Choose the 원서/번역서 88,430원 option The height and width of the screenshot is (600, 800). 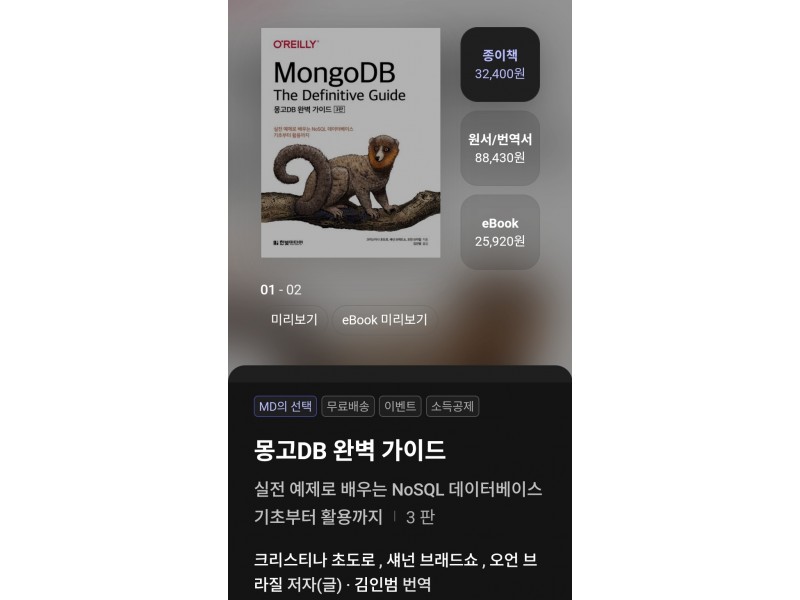pyautogui.click(x=500, y=148)
